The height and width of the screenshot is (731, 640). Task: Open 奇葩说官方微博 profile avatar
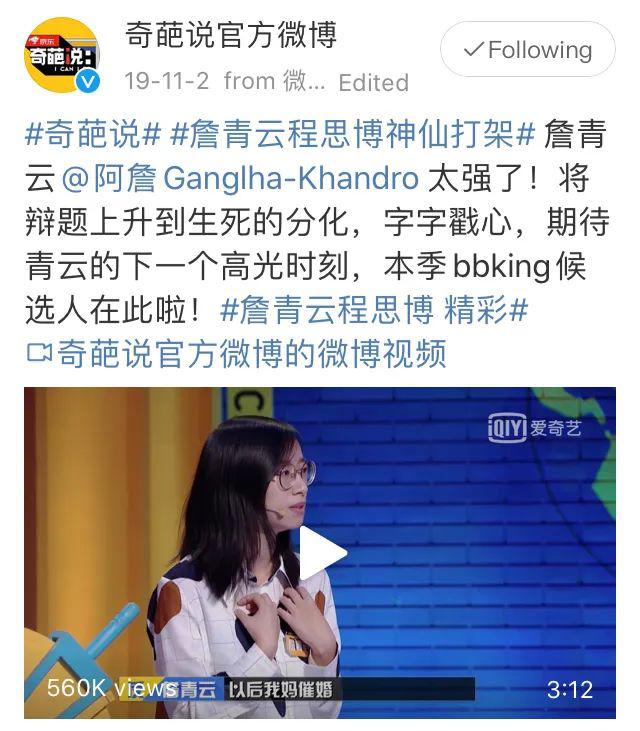62,57
